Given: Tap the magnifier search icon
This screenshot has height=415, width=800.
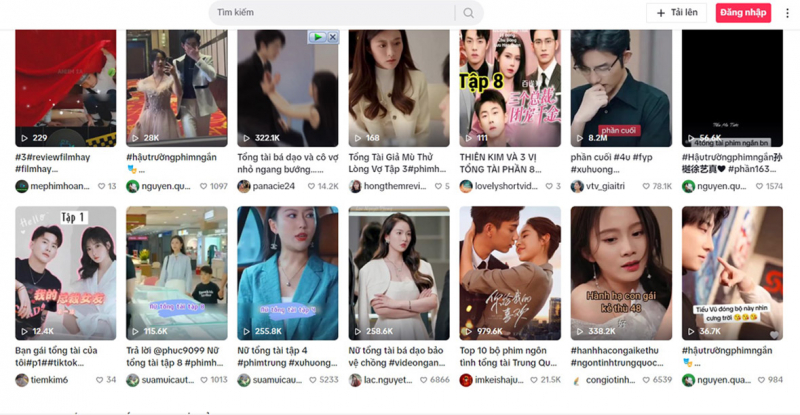Looking at the screenshot, I should pyautogui.click(x=468, y=13).
